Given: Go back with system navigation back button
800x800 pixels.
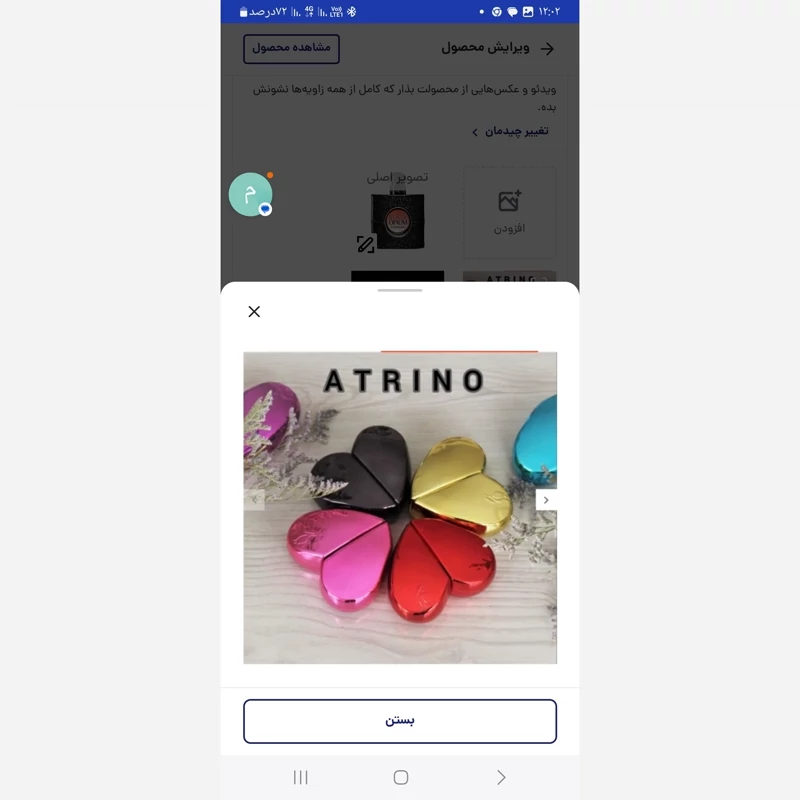Looking at the screenshot, I should point(501,777).
